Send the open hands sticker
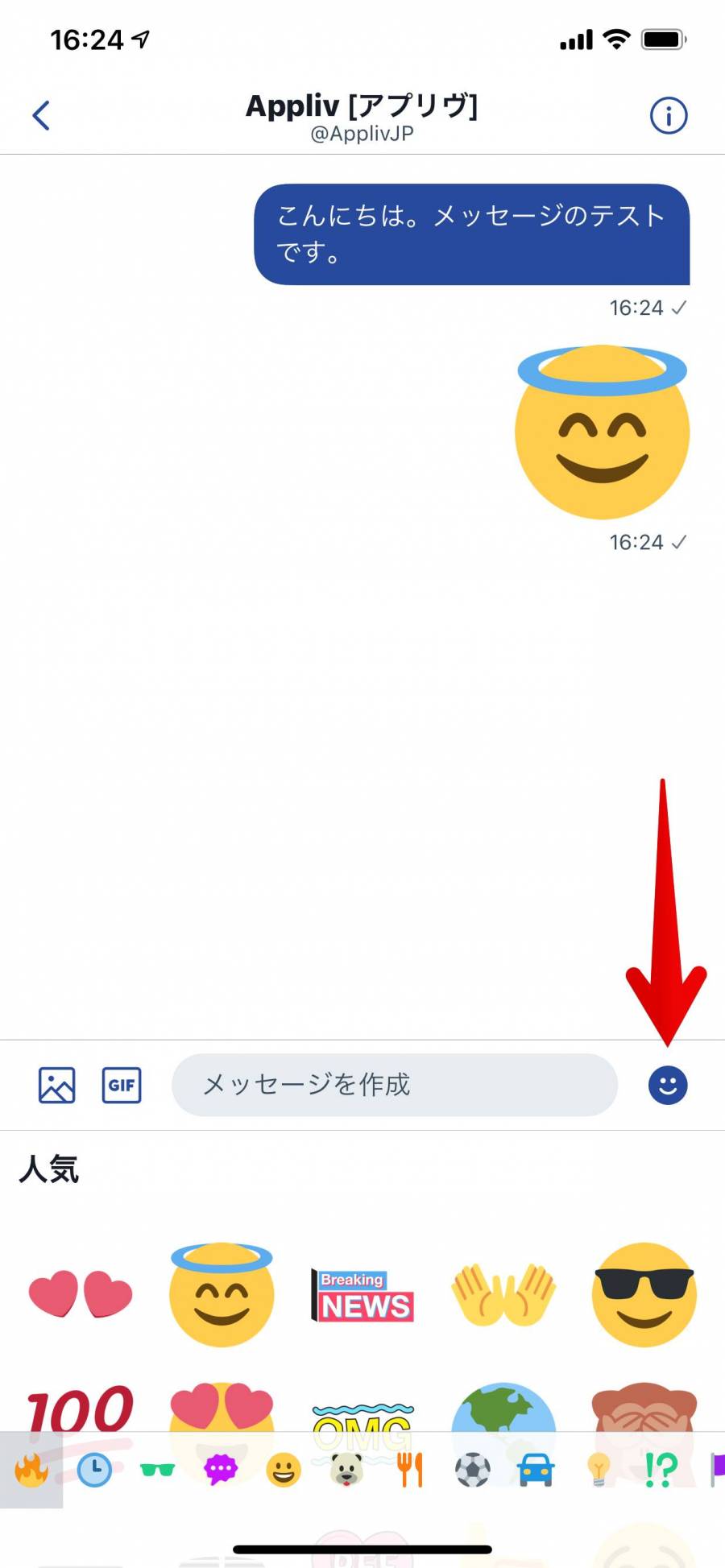 pos(503,1293)
